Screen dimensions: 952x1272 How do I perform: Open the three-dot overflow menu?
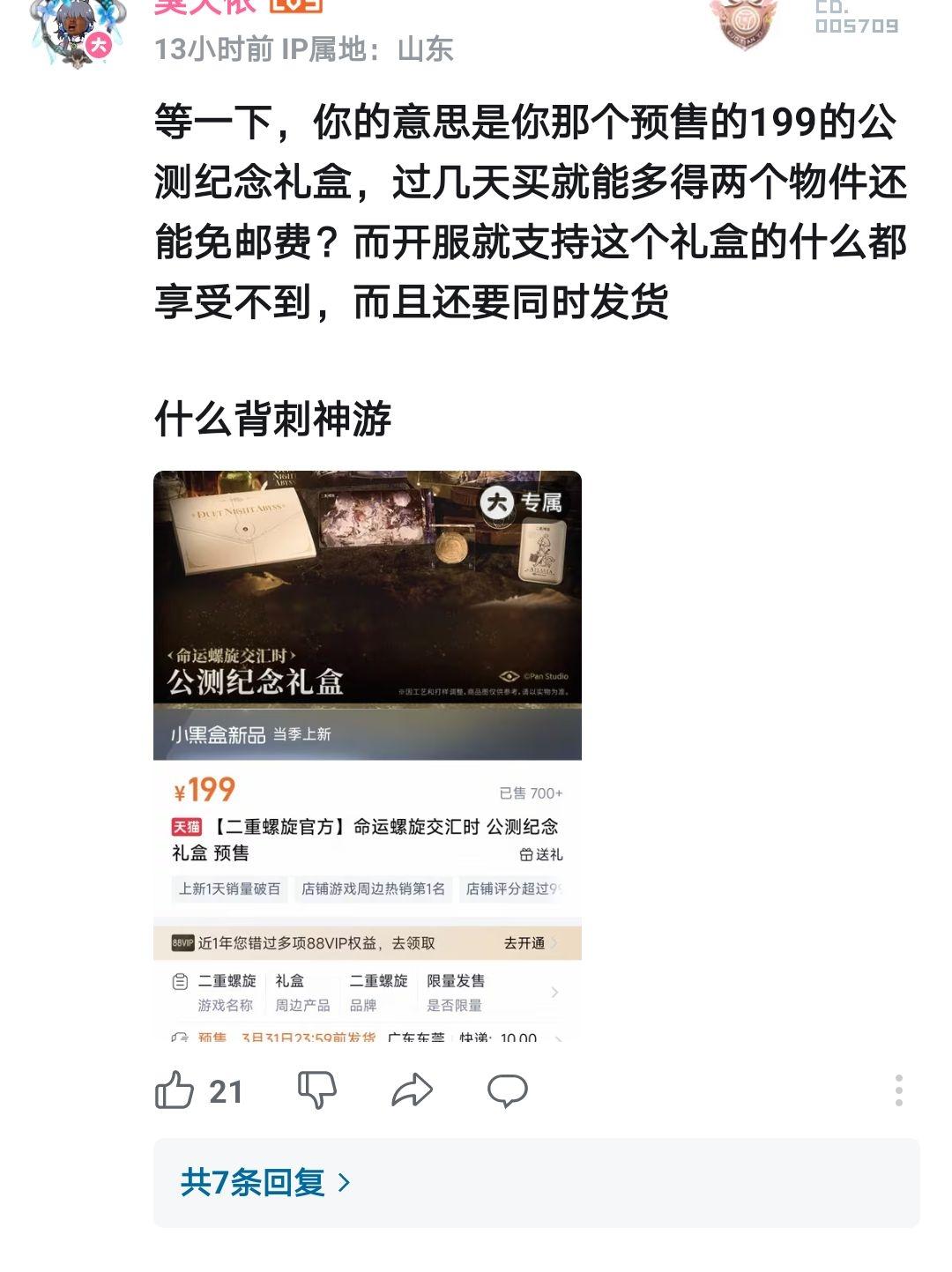898,1090
